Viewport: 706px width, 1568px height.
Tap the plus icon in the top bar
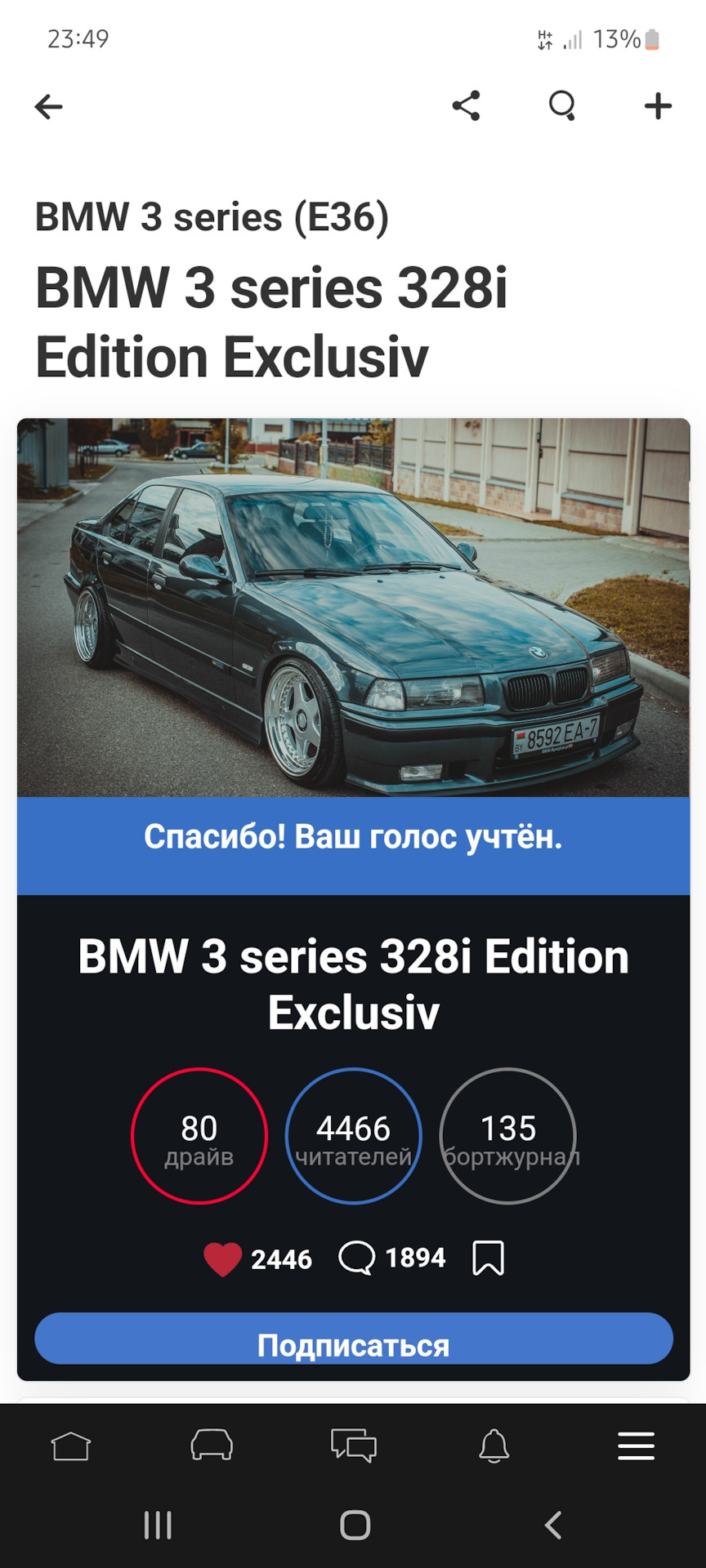658,106
